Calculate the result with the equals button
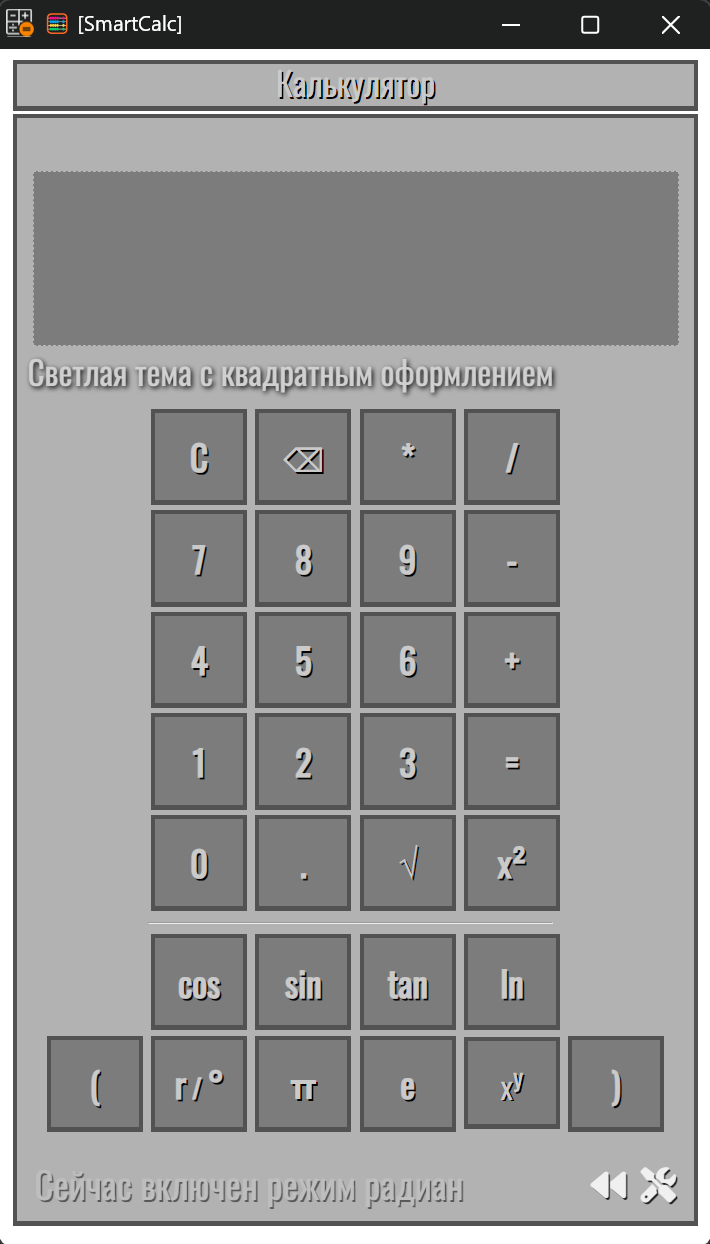710x1244 pixels. coord(512,761)
